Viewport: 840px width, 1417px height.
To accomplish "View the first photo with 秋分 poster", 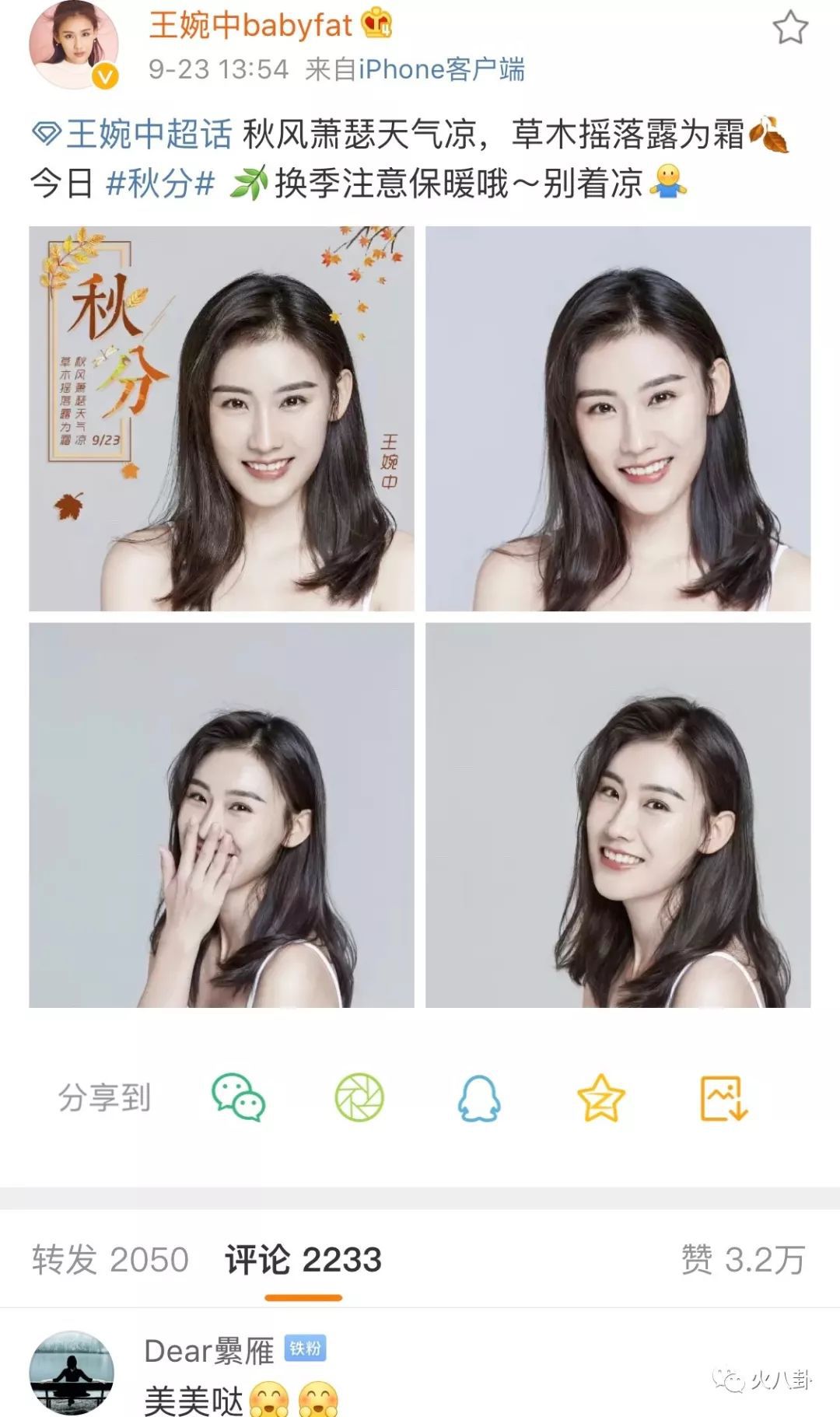I will tap(222, 418).
